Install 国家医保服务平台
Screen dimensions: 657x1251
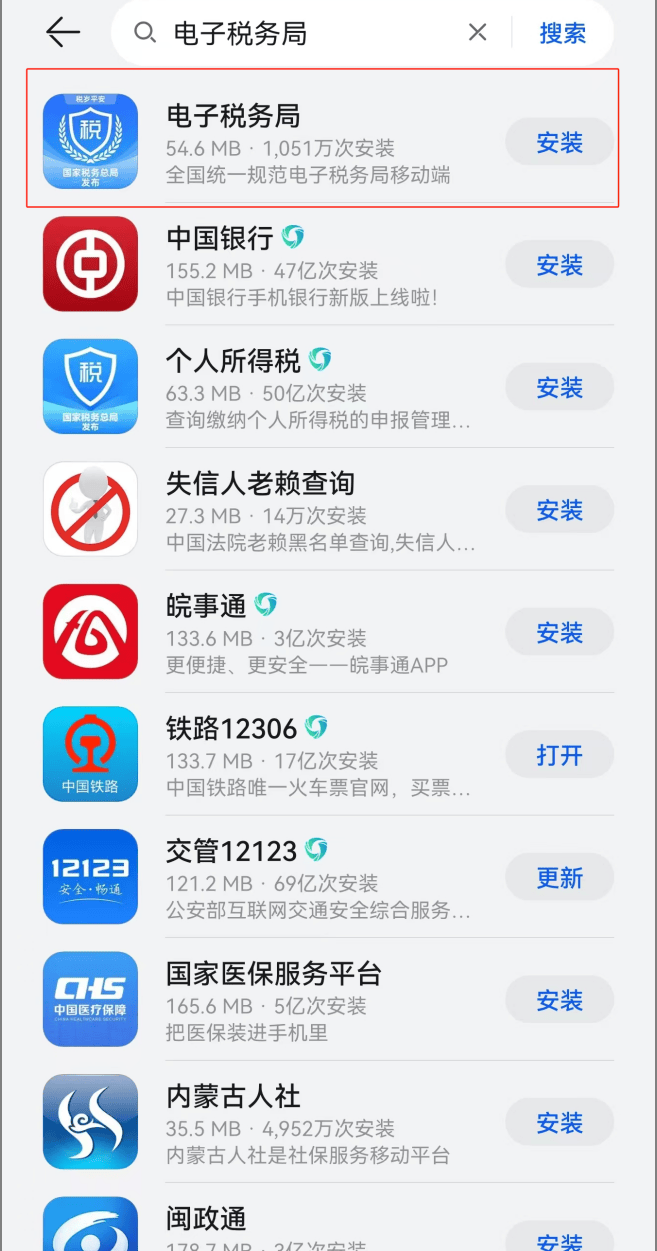coord(559,1000)
